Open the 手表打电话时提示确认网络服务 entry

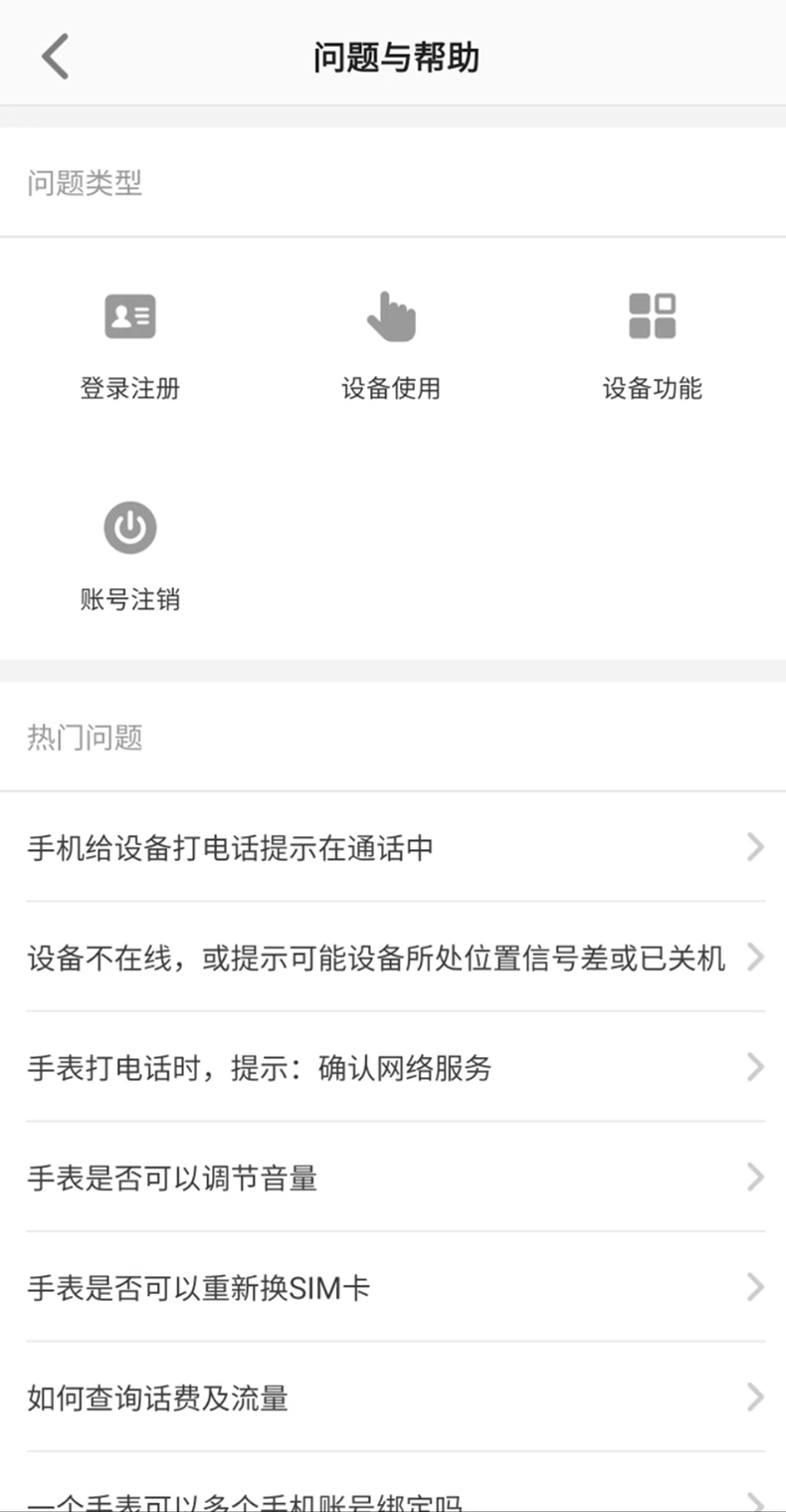[x=393, y=1068]
